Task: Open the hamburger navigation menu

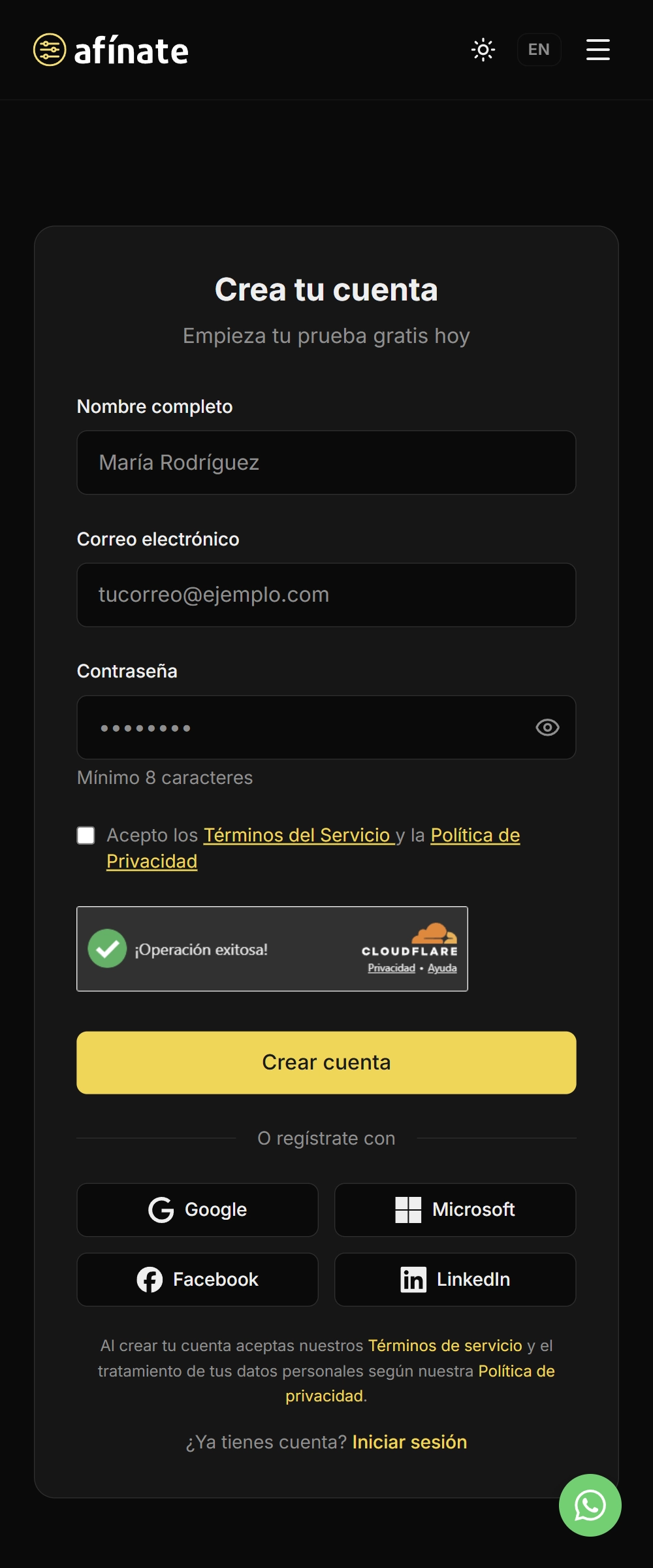Action: (597, 49)
